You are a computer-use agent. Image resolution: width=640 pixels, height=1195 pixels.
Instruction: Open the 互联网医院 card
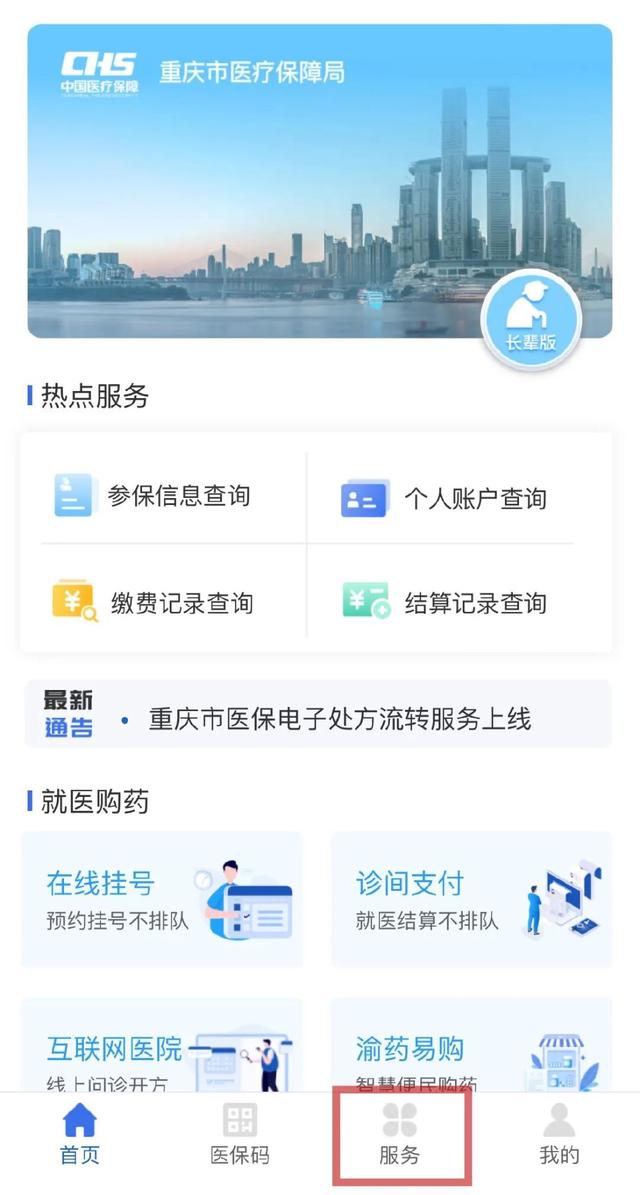coord(162,1045)
